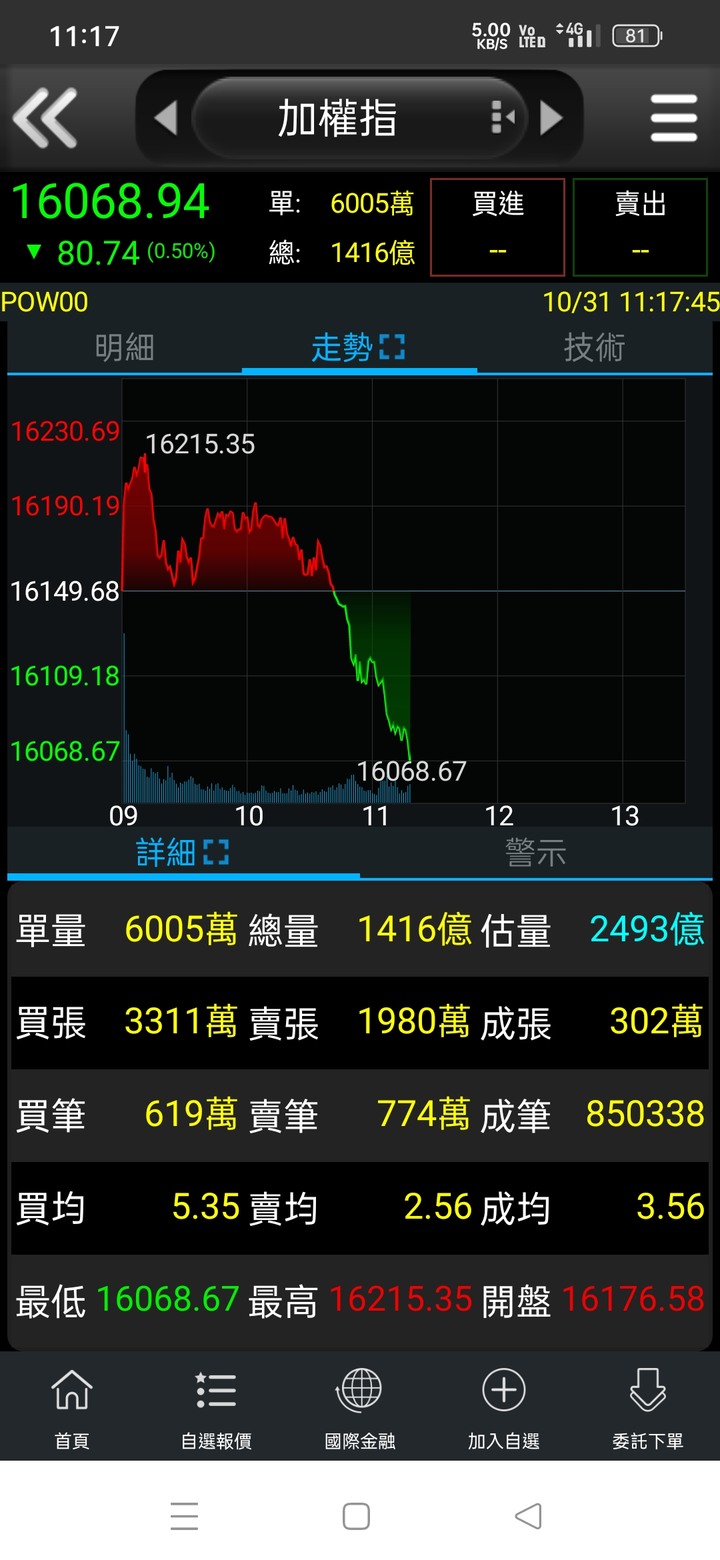This screenshot has height=1560, width=720.
Task: Add this index via 加入自選
Action: [504, 1408]
